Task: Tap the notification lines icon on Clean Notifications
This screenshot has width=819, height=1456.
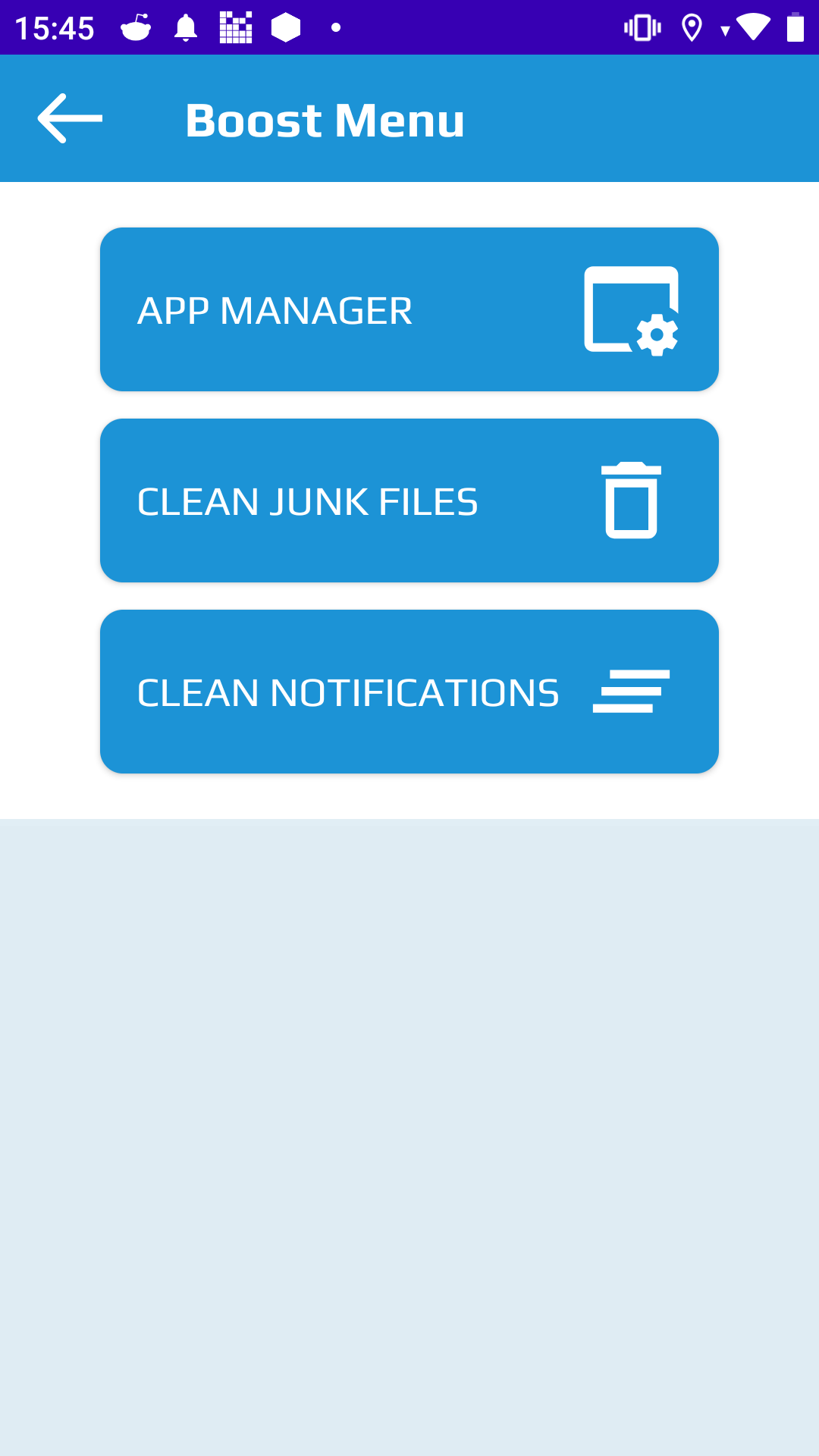Action: (x=631, y=691)
